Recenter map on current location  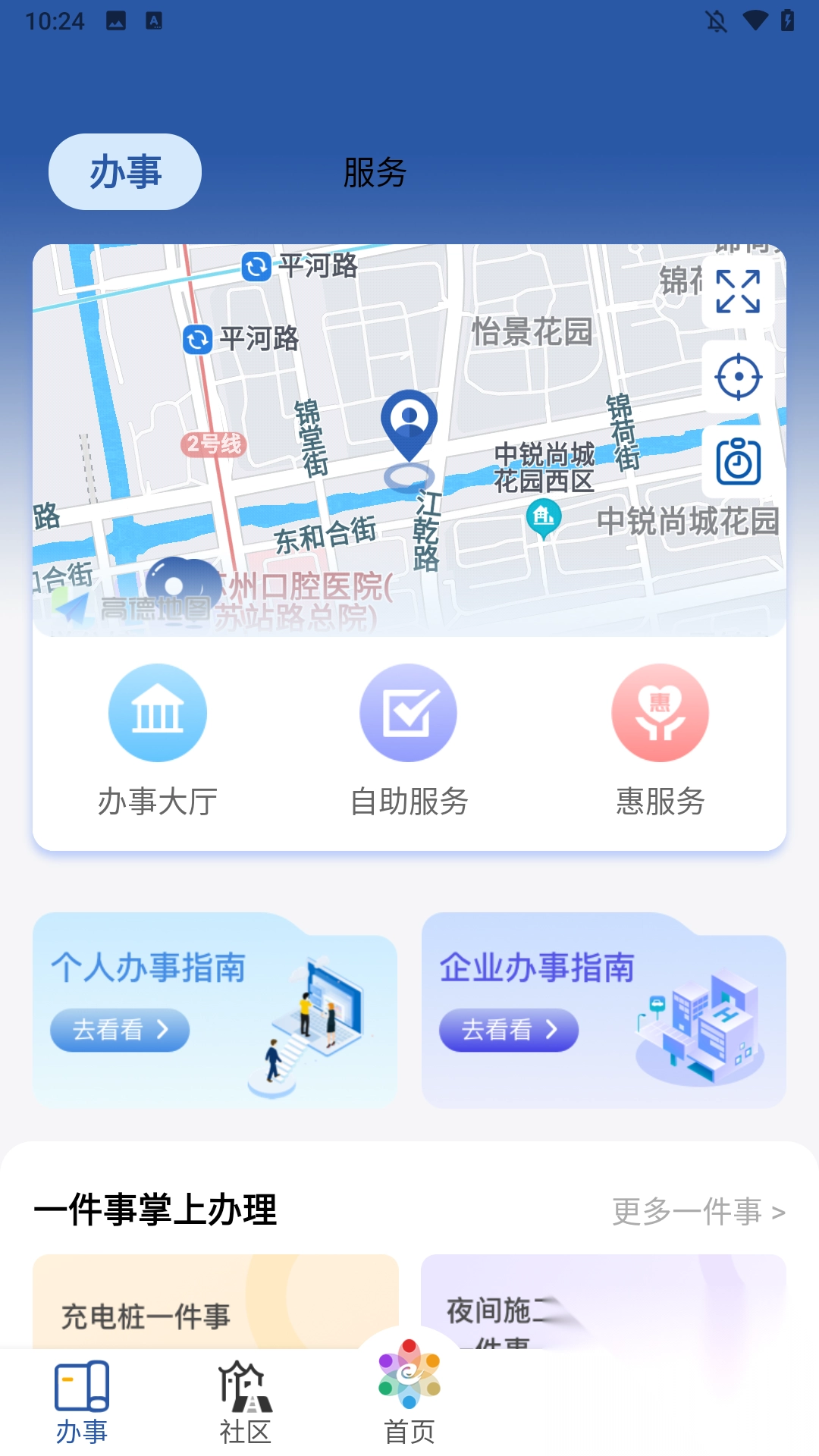(738, 376)
